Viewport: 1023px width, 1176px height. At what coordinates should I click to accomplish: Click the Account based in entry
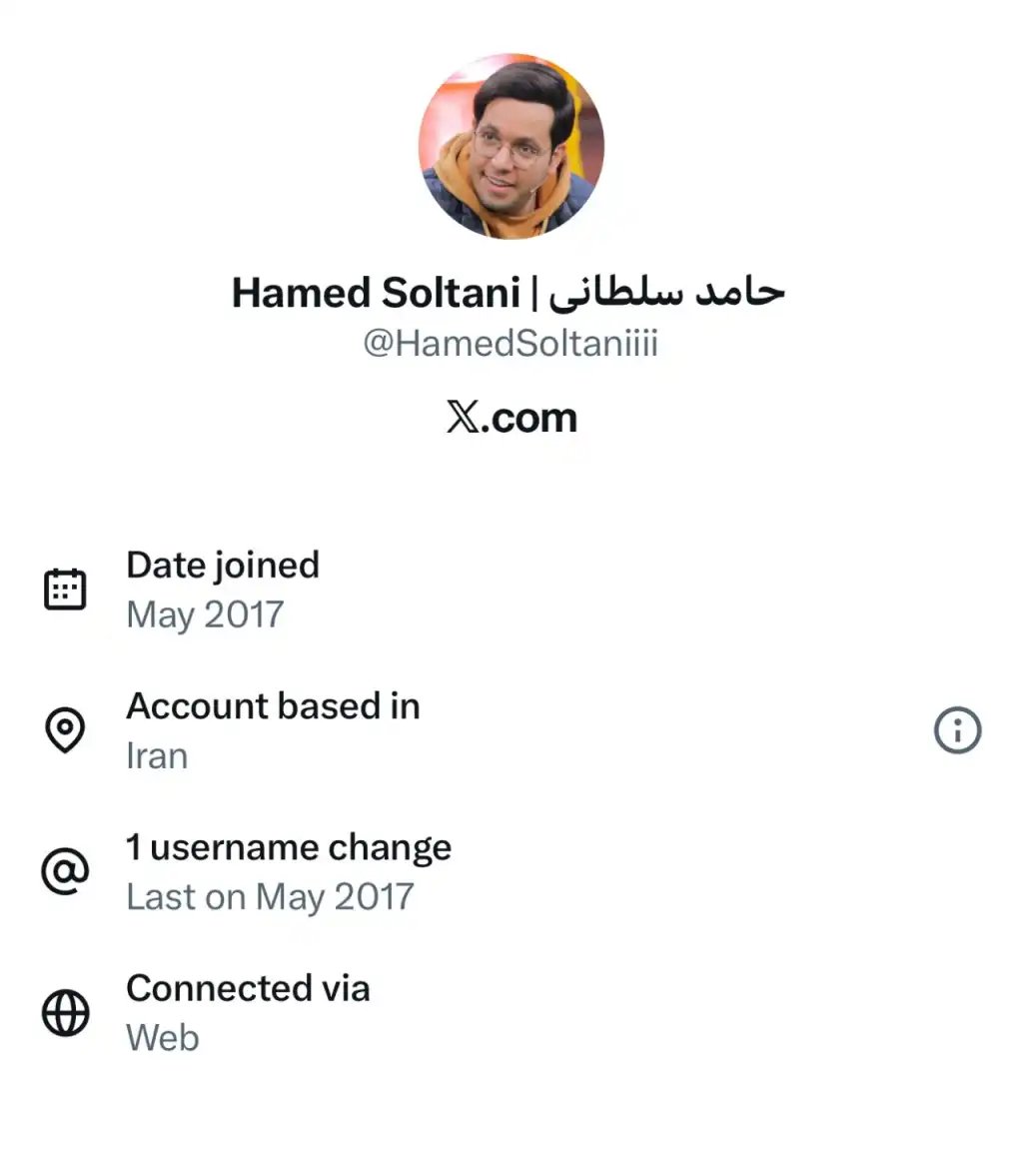click(273, 730)
